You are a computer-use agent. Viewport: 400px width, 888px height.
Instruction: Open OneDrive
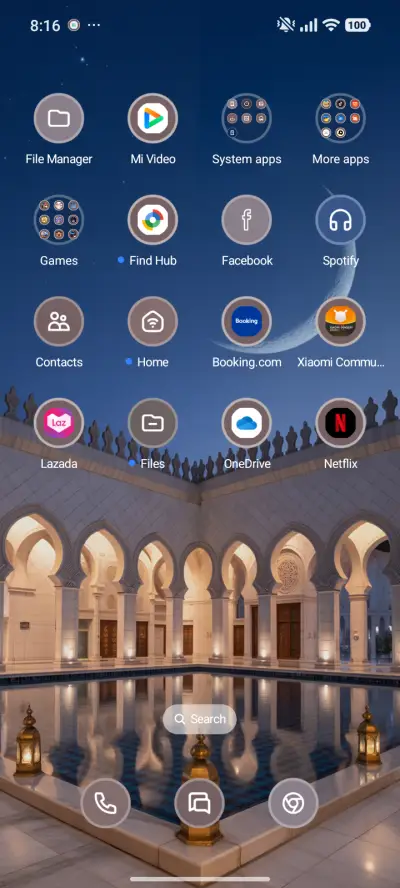pos(246,423)
